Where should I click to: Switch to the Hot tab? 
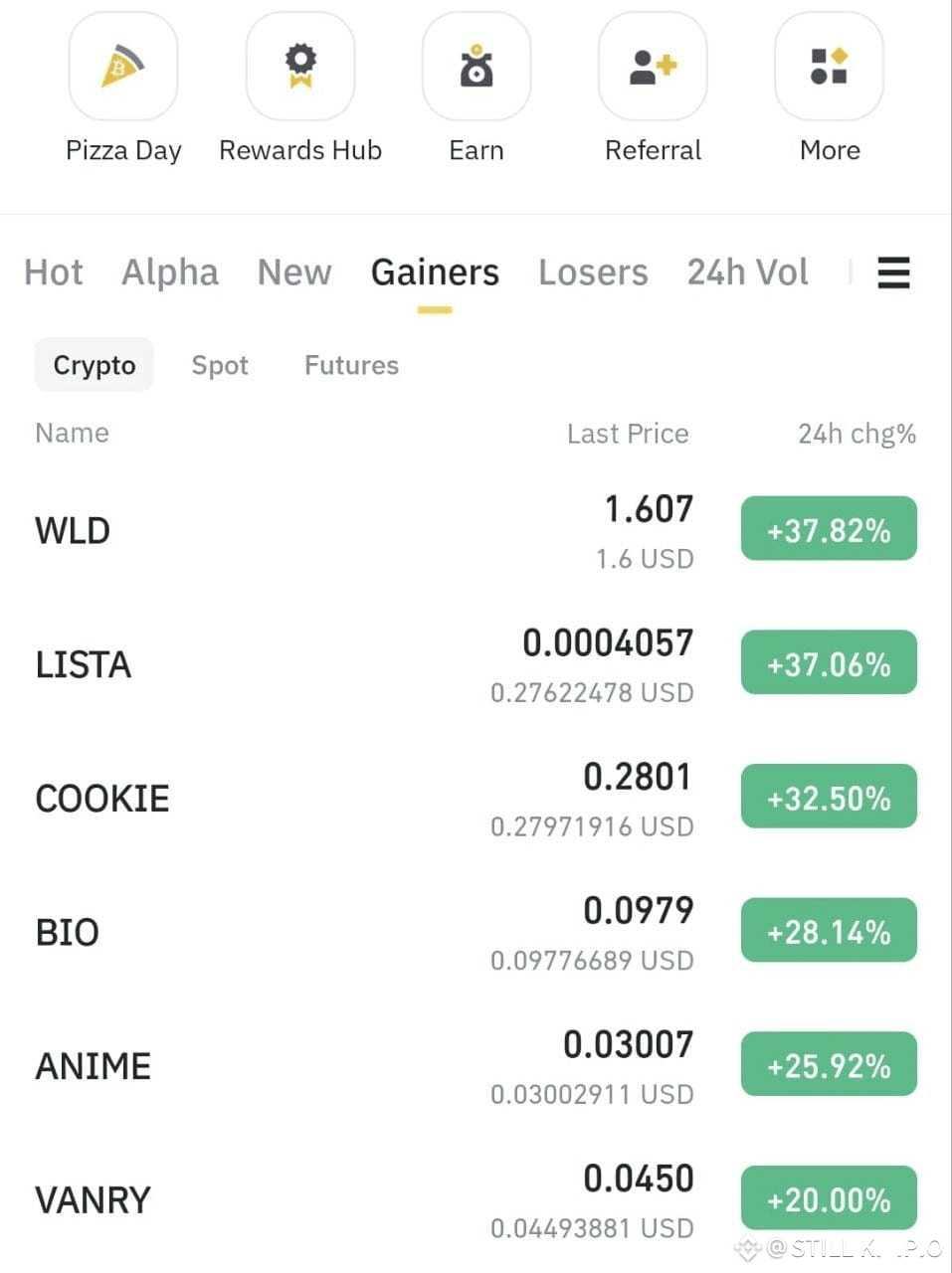coord(54,273)
